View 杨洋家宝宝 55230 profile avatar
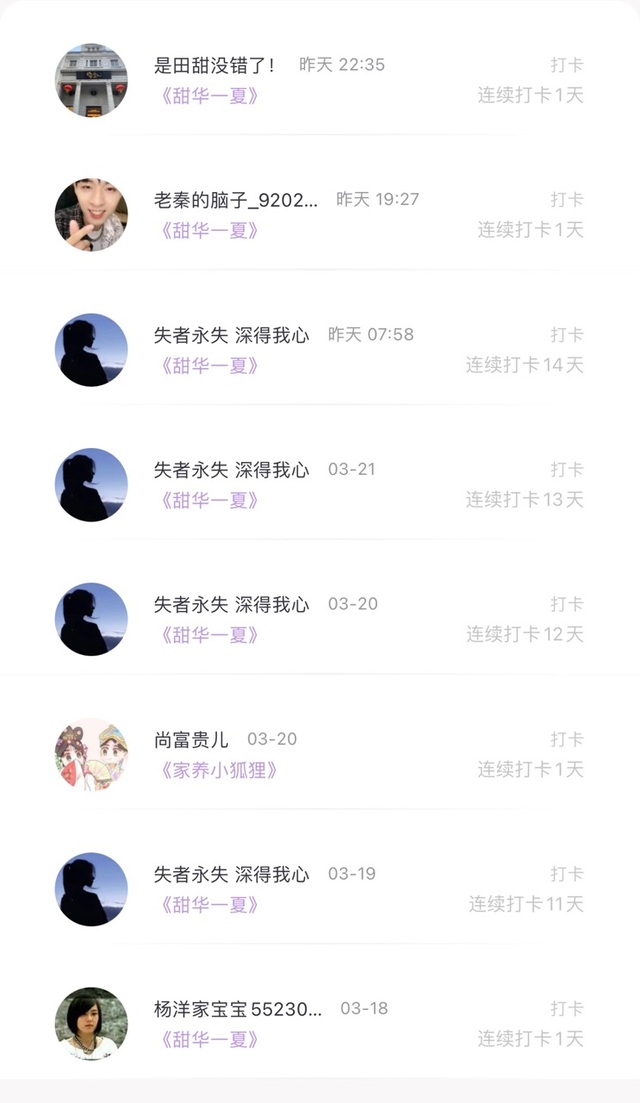The width and height of the screenshot is (640, 1103). point(91,1023)
